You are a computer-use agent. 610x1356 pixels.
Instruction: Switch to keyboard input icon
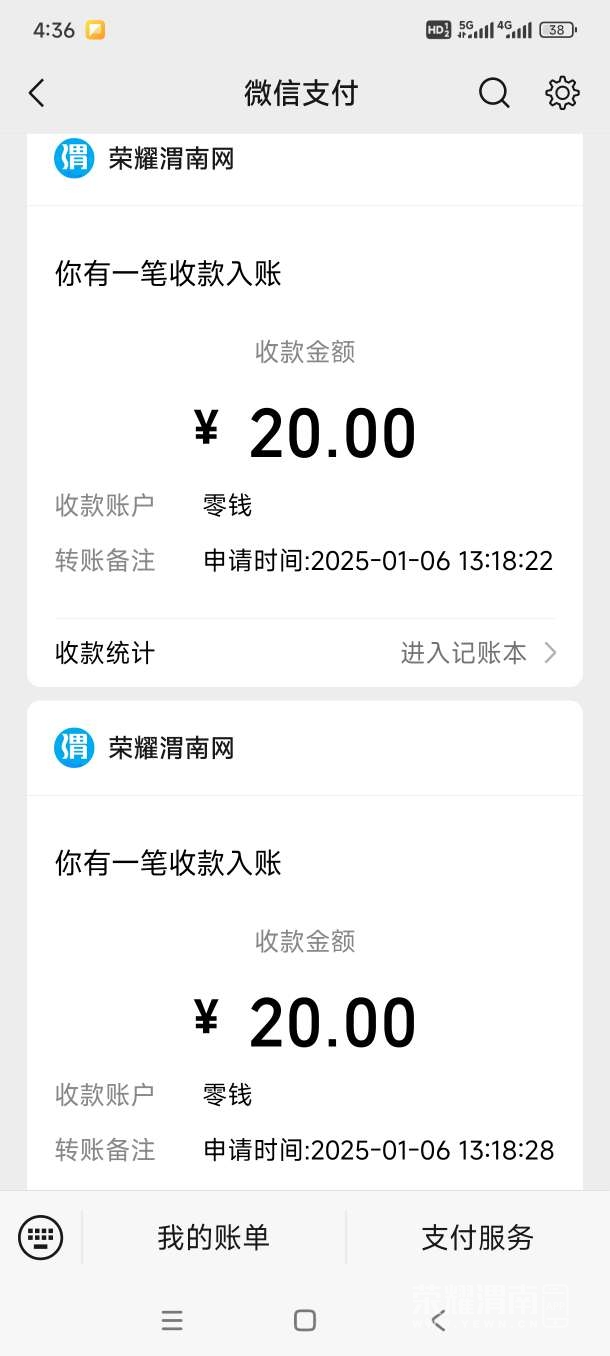41,1238
